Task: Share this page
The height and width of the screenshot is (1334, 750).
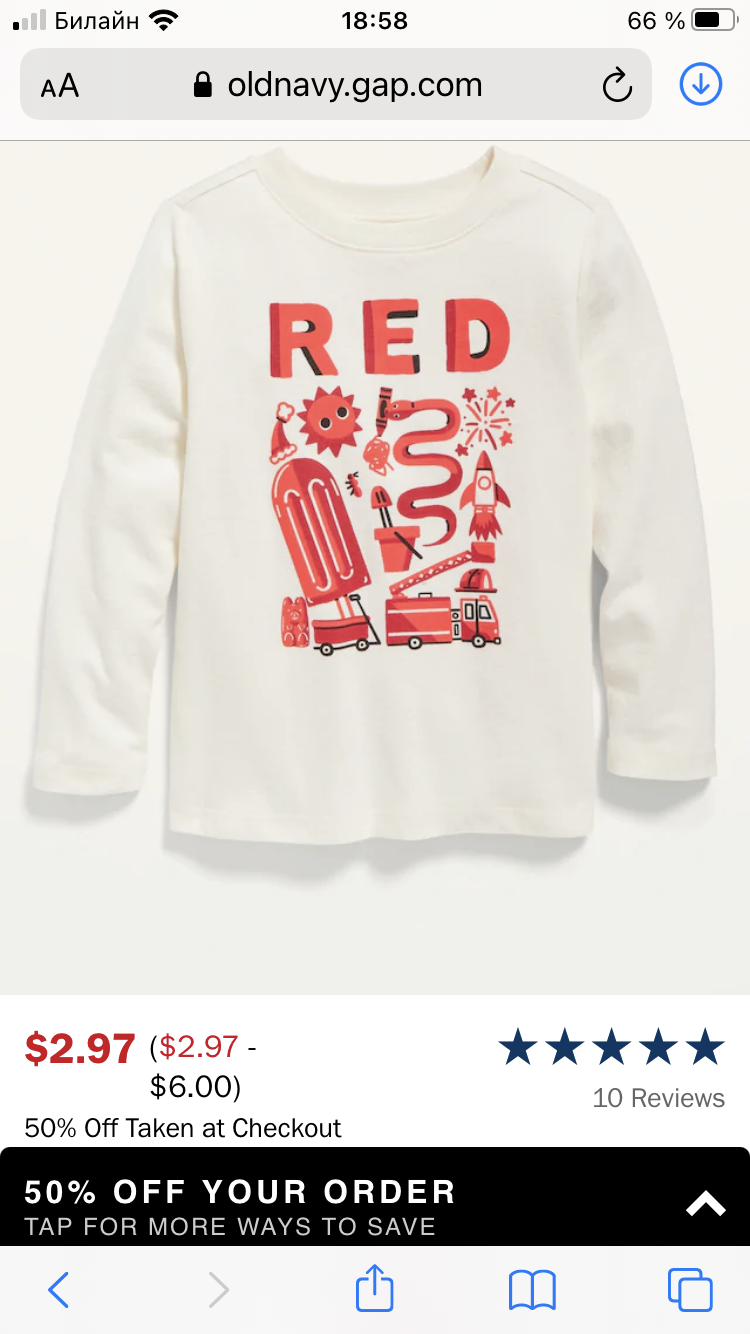Action: pyautogui.click(x=375, y=1288)
